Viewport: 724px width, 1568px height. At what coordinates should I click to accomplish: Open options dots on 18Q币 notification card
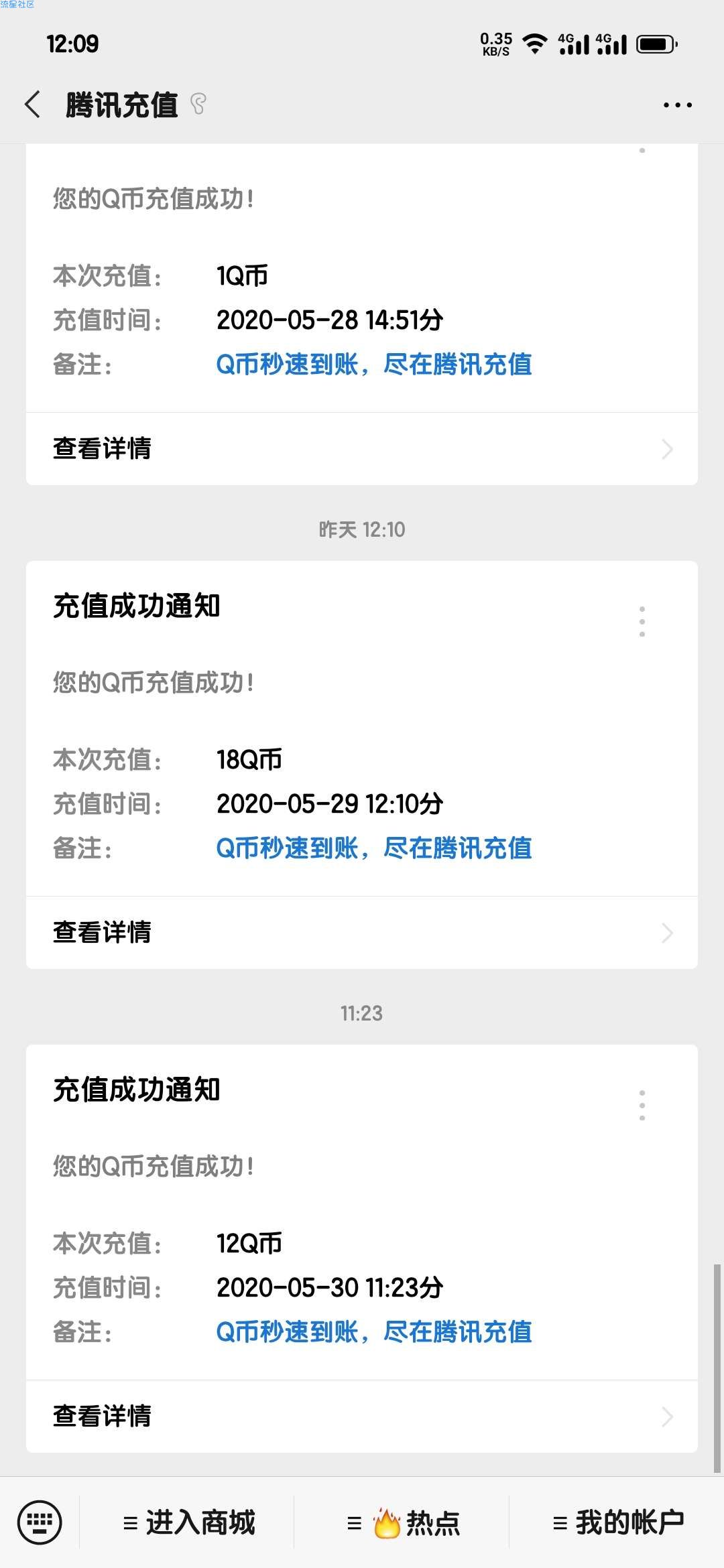click(642, 621)
